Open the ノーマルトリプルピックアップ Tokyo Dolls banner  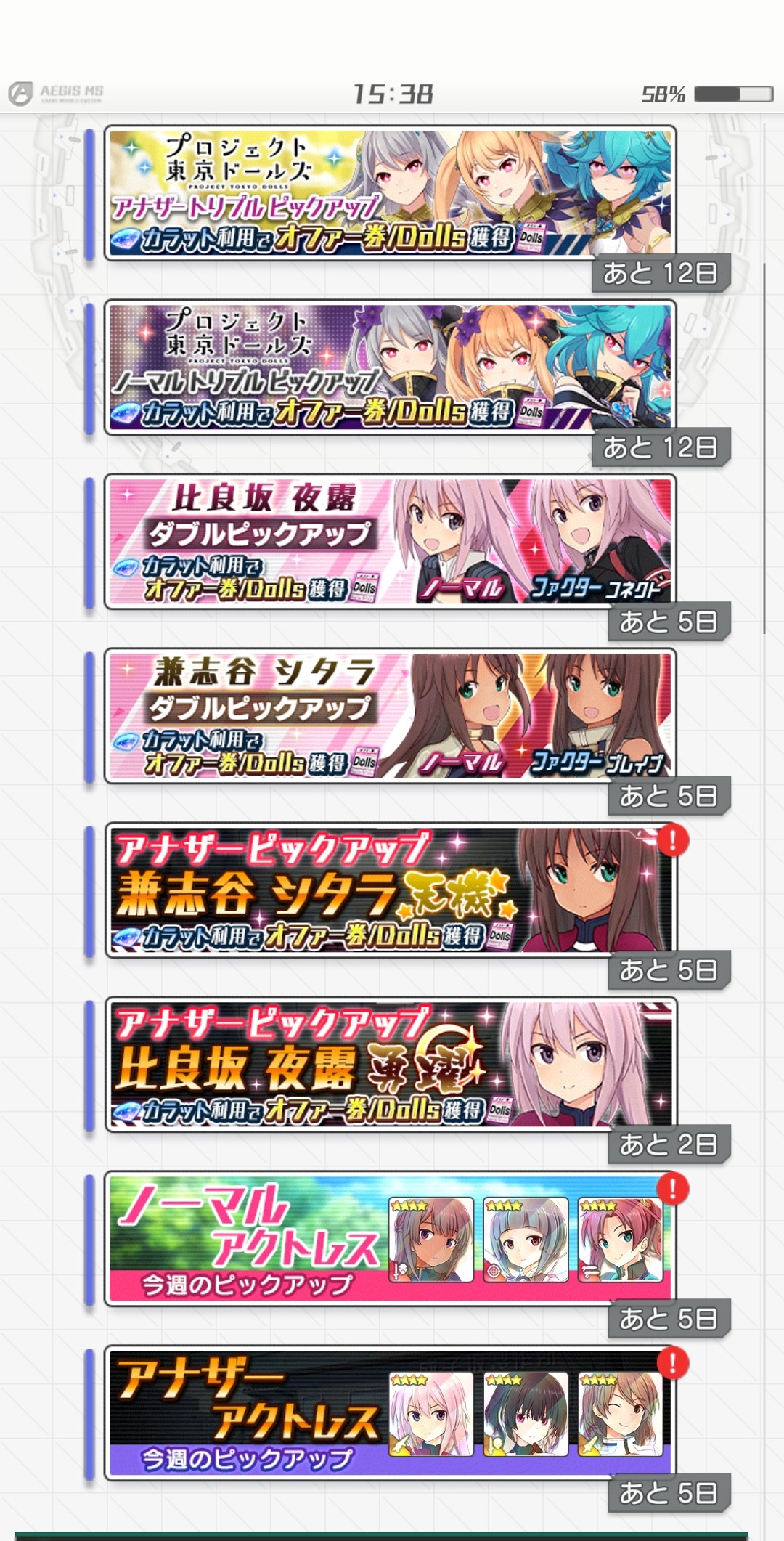pos(391,367)
